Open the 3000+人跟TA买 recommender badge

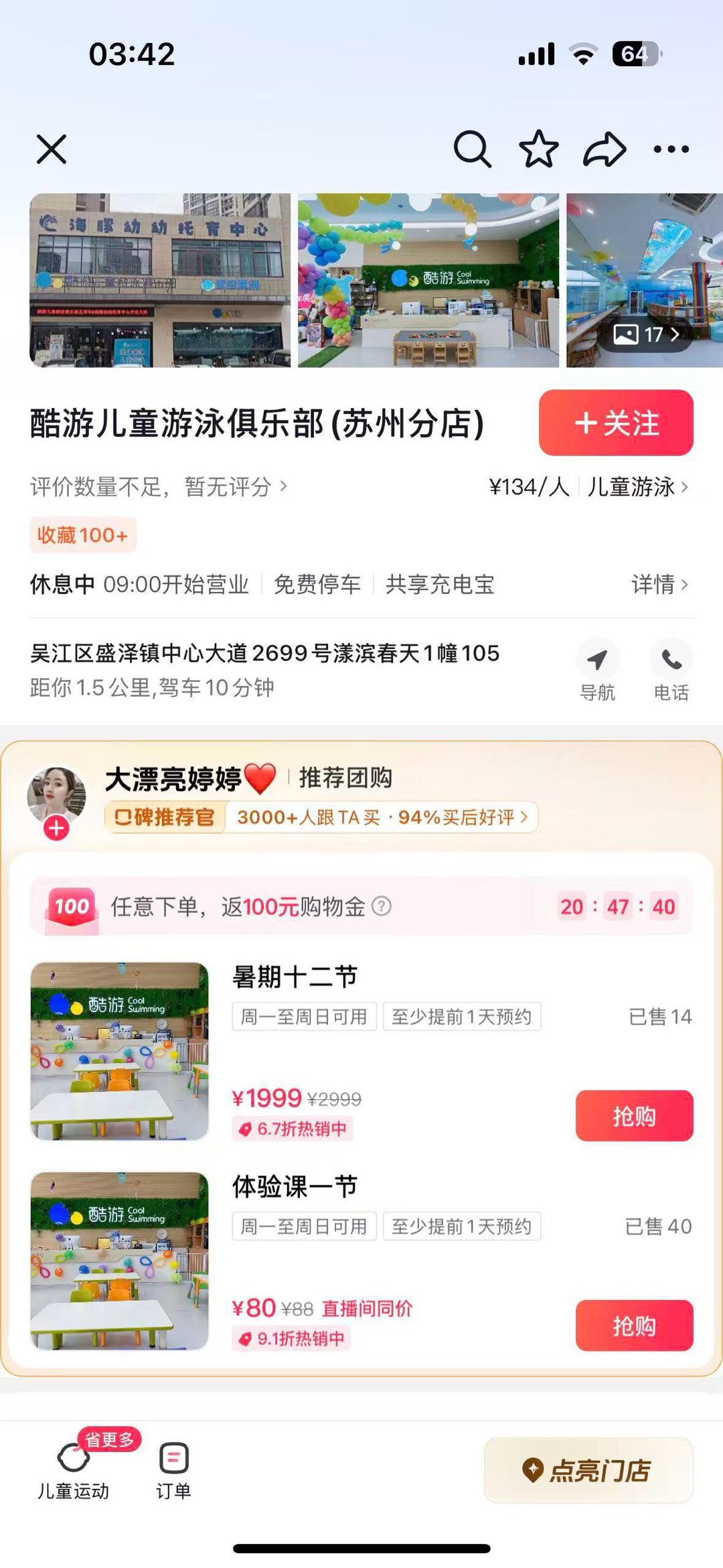tap(382, 817)
